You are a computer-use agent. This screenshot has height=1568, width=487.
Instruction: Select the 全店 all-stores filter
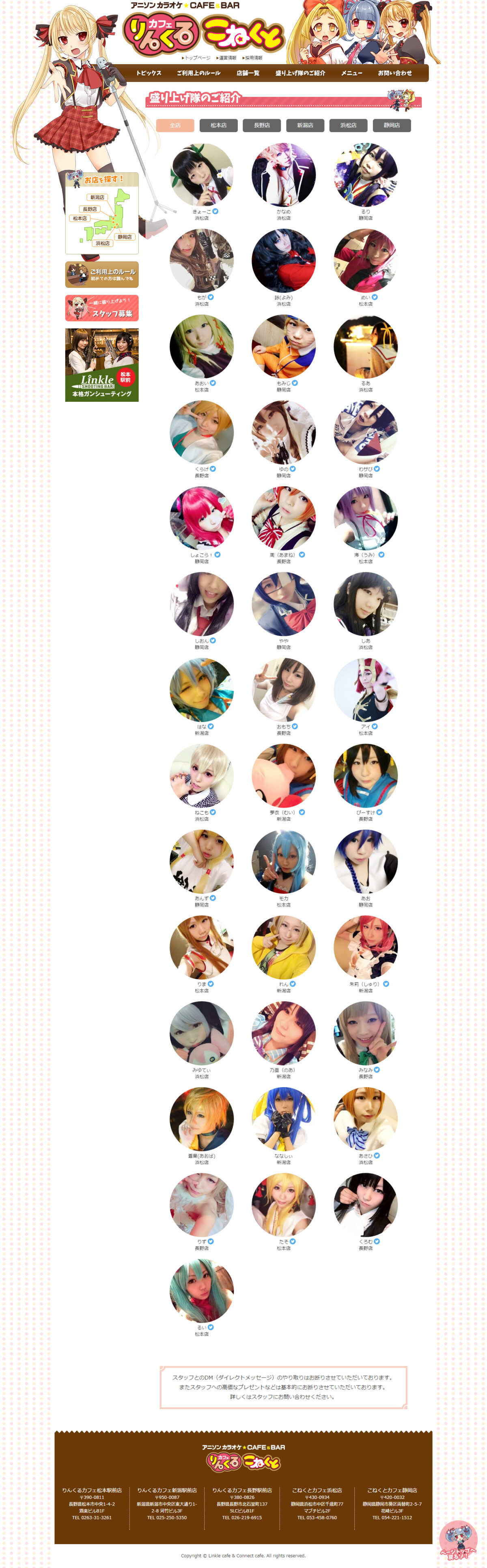tap(175, 125)
